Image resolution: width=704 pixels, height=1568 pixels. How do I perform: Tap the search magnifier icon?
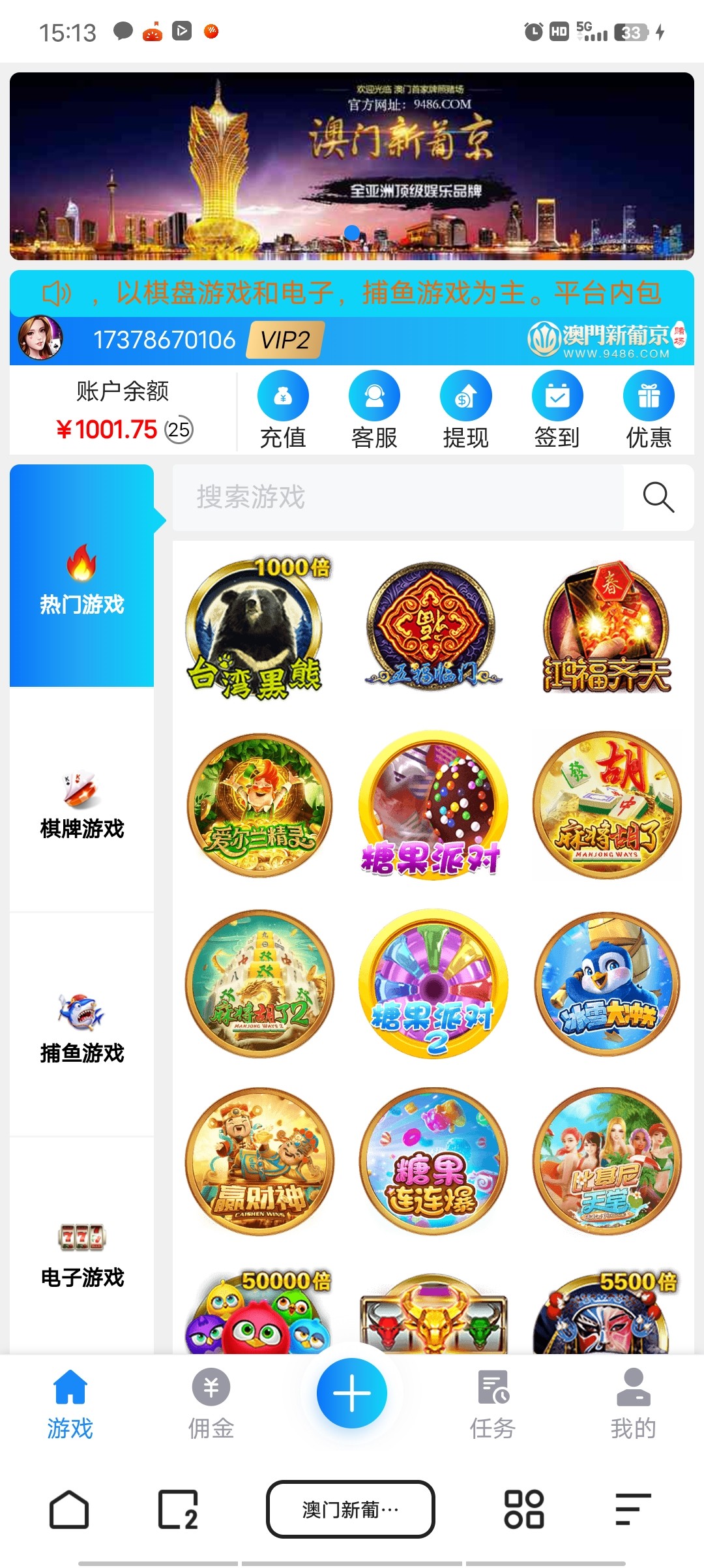[x=658, y=498]
